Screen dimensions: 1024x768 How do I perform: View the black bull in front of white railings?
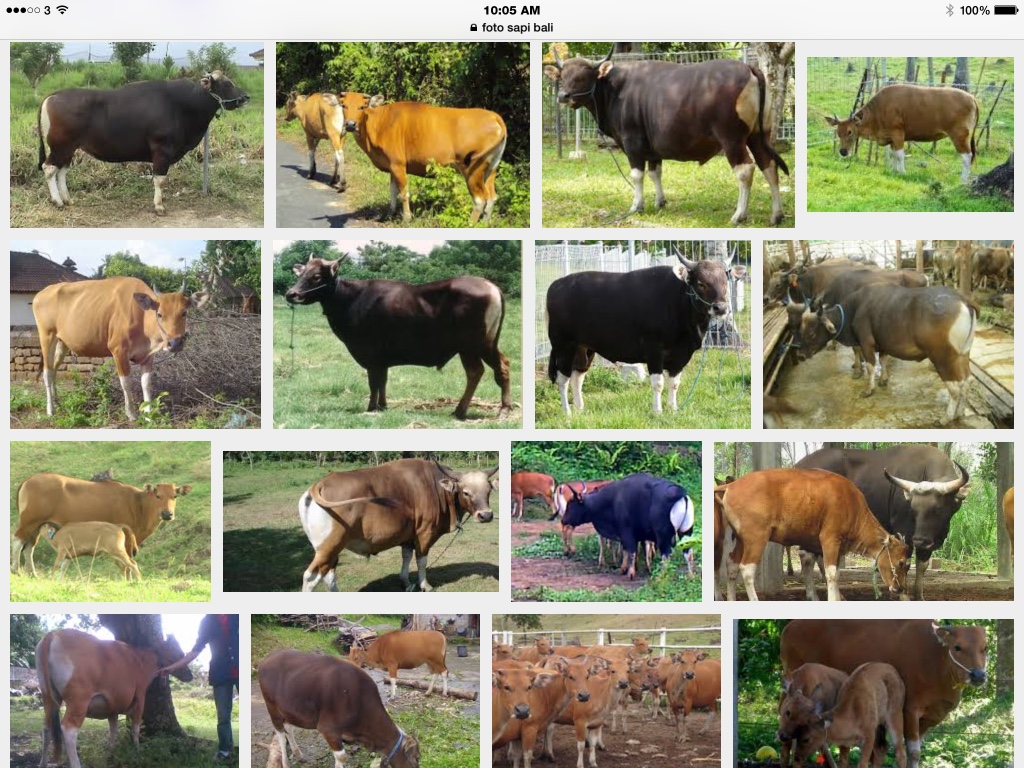pyautogui.click(x=642, y=334)
